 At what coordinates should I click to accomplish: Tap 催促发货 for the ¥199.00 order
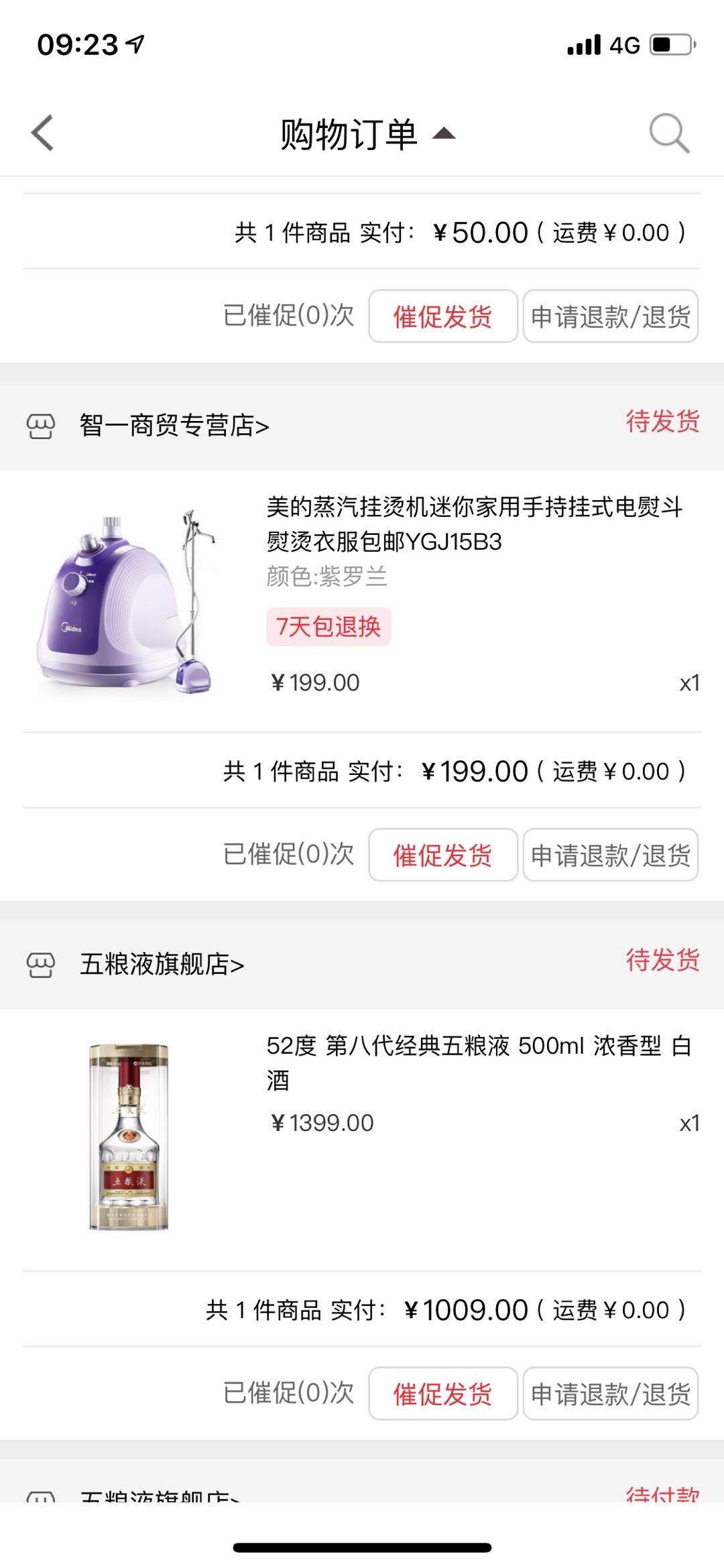click(442, 855)
